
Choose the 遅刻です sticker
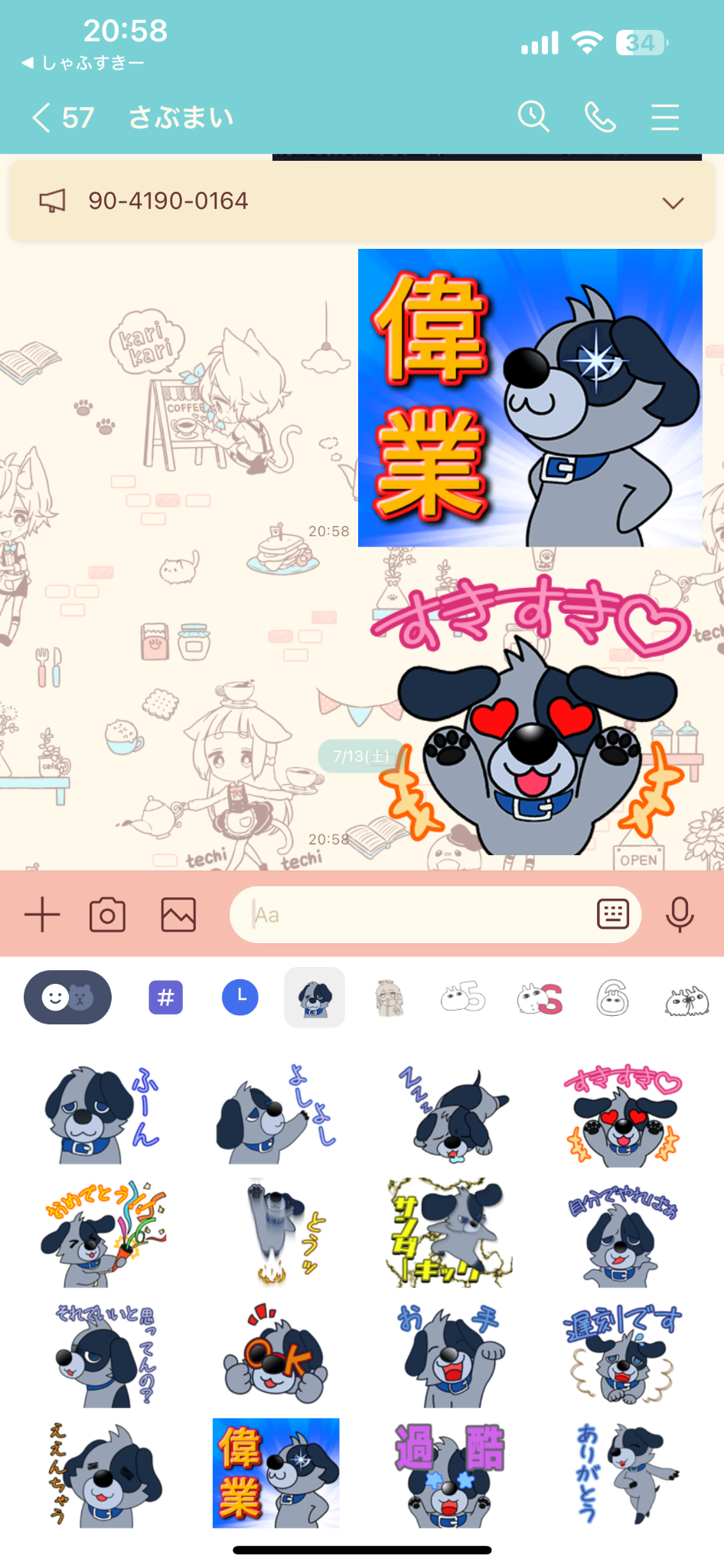[622, 1355]
